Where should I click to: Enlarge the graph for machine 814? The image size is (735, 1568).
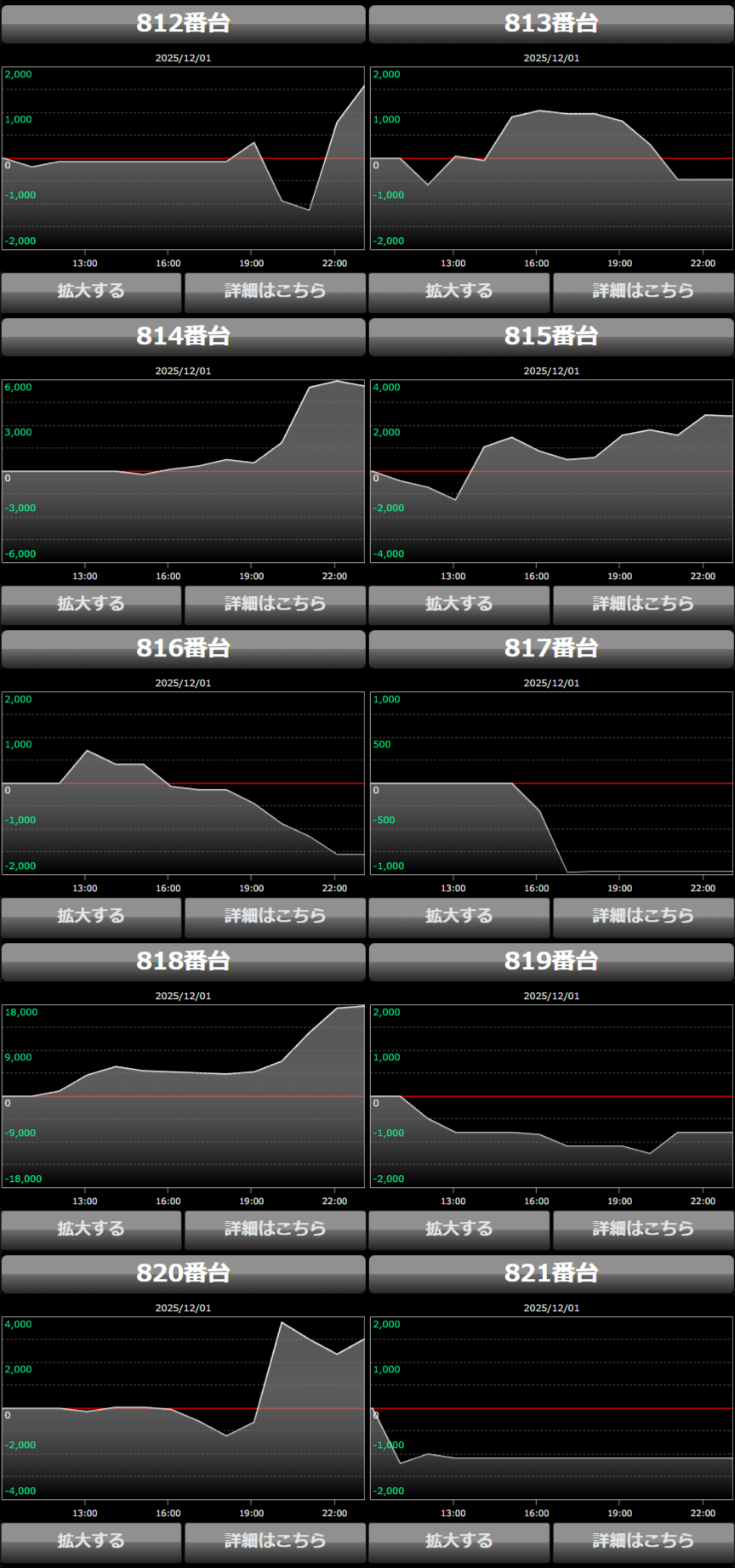91,605
